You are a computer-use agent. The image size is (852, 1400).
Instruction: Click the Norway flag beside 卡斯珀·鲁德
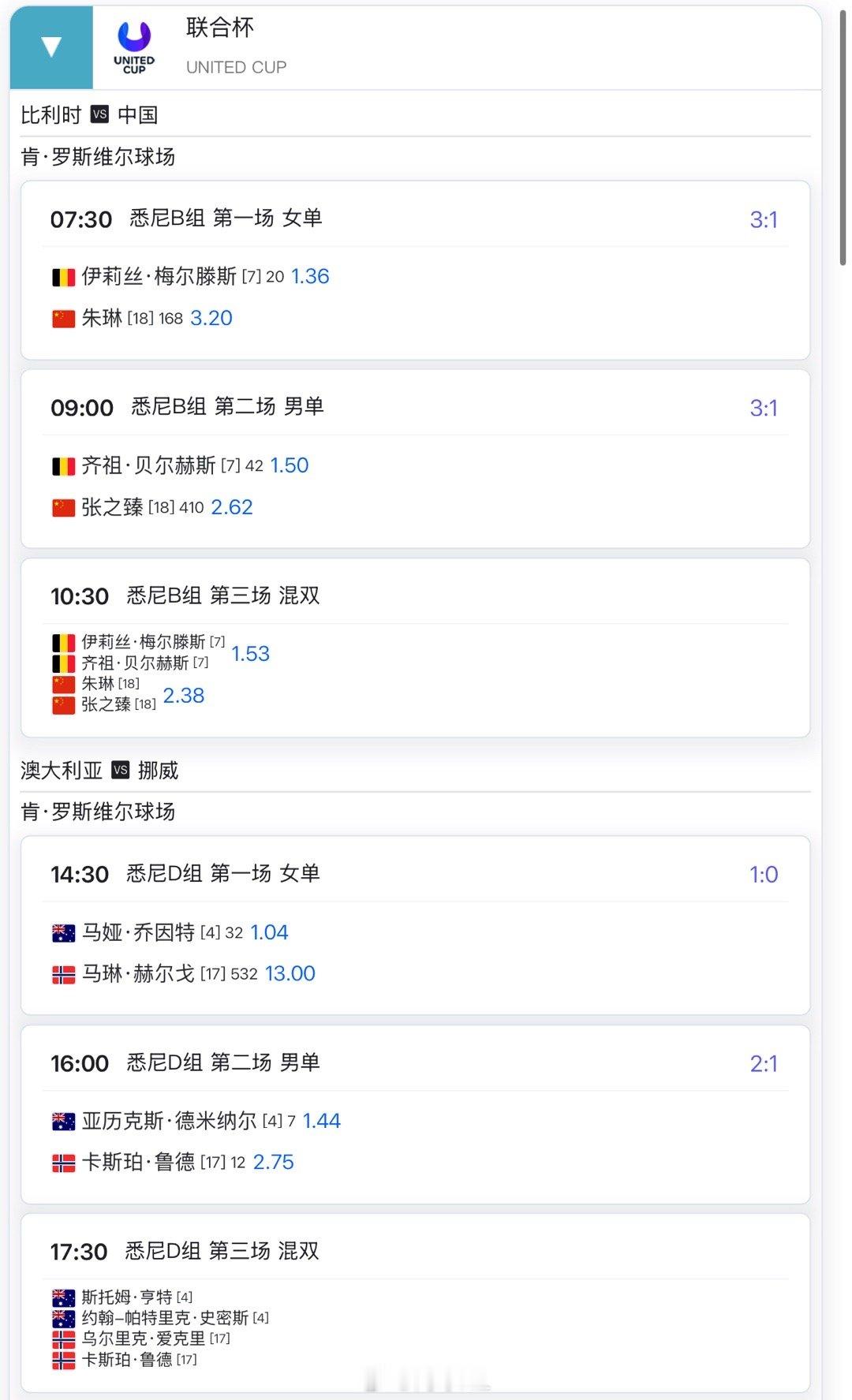64,1162
